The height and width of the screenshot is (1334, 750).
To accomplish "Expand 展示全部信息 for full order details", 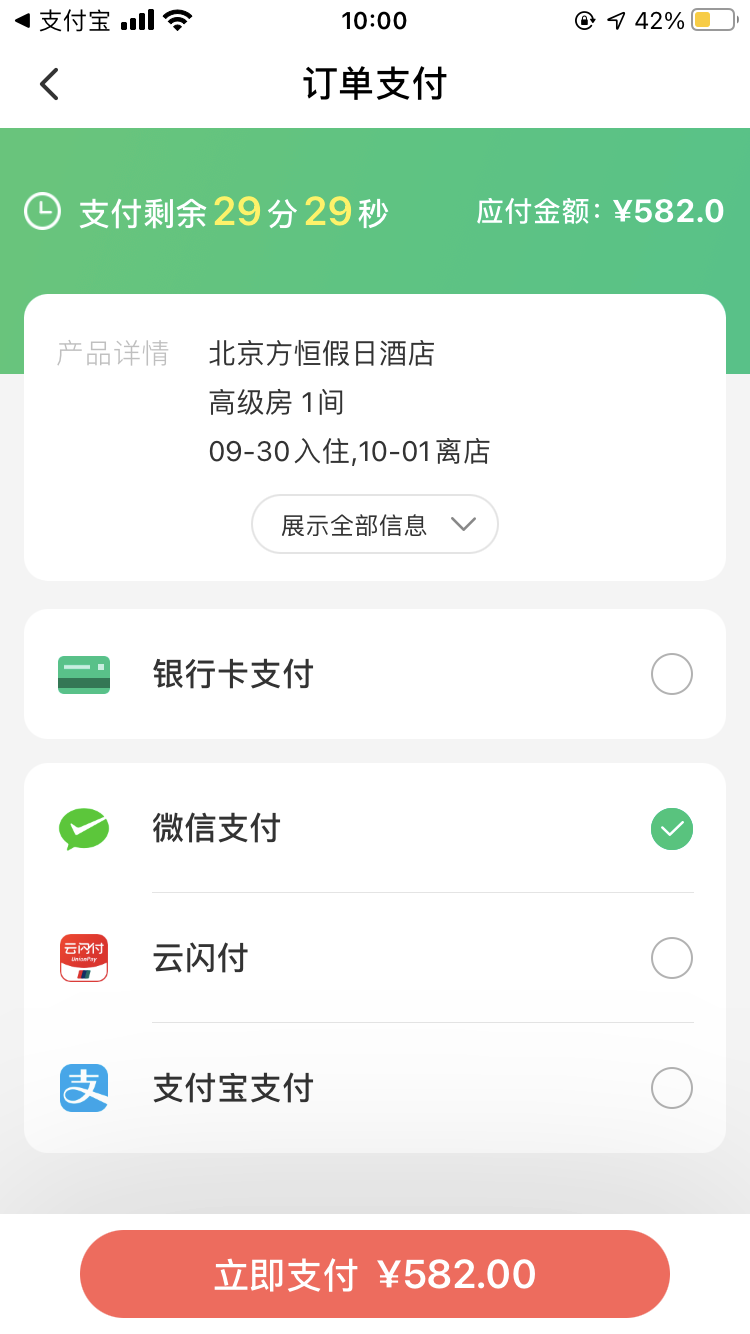I will [x=375, y=524].
